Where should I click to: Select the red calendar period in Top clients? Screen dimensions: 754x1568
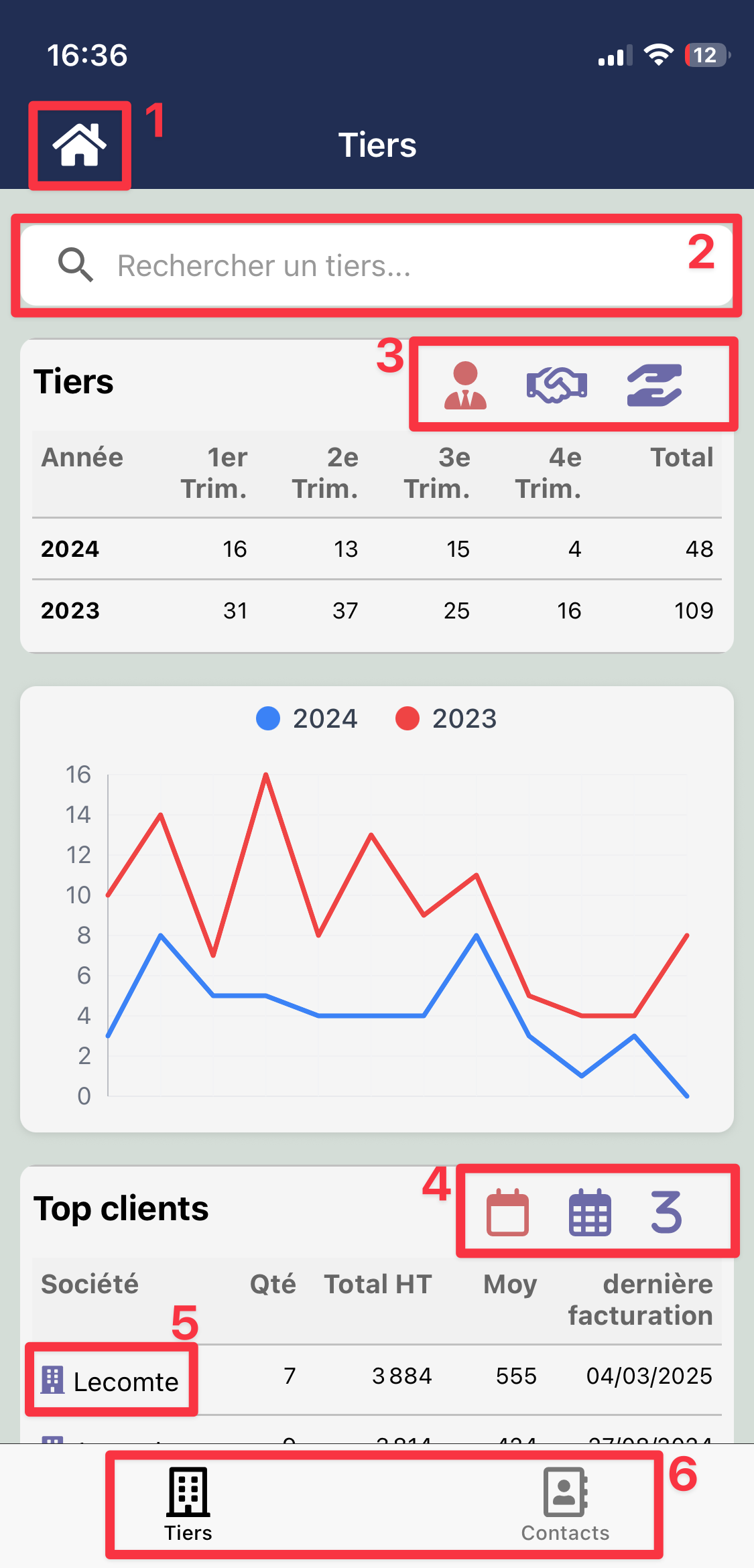[x=507, y=1212]
